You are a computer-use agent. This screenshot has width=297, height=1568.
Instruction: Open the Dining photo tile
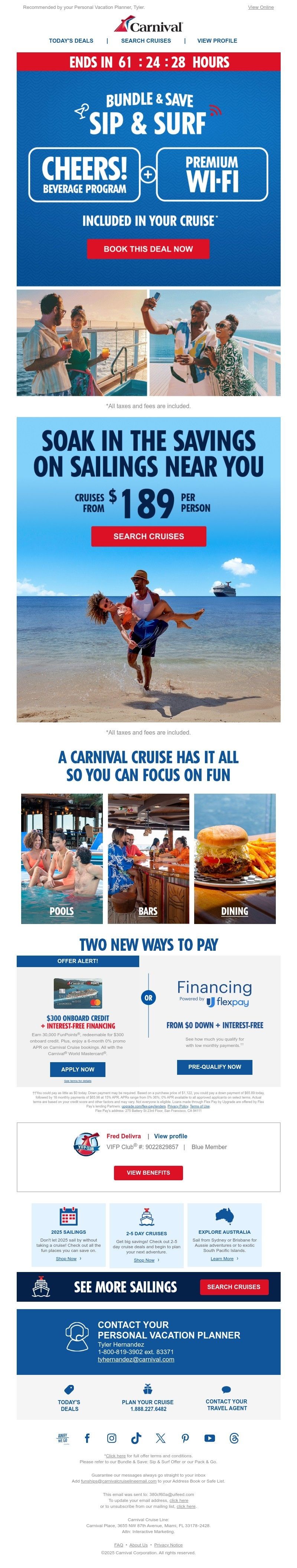point(234,858)
